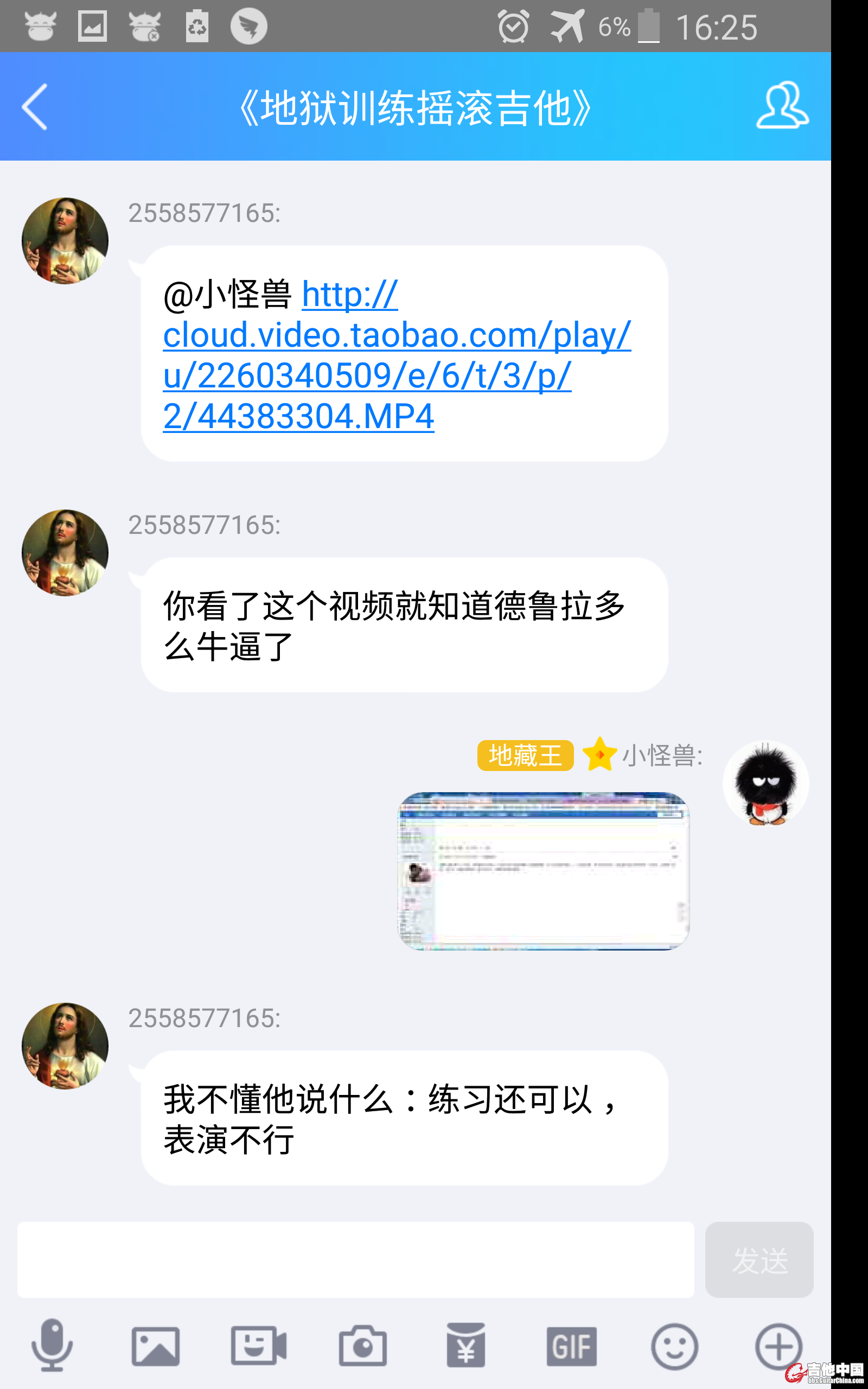Go back from the group chat
This screenshot has width=868, height=1389.
coord(34,107)
